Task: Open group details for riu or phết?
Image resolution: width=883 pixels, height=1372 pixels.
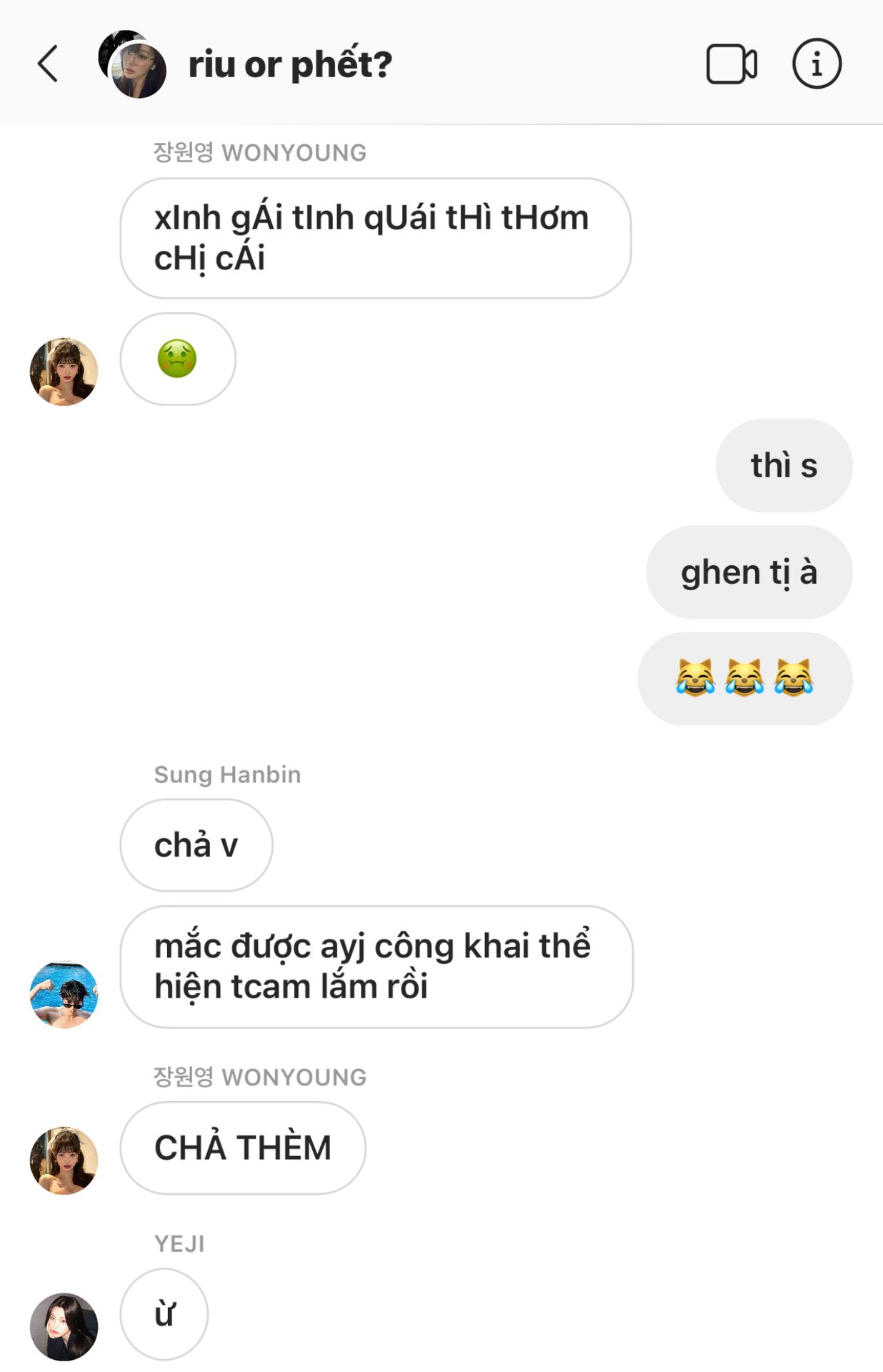Action: point(289,64)
